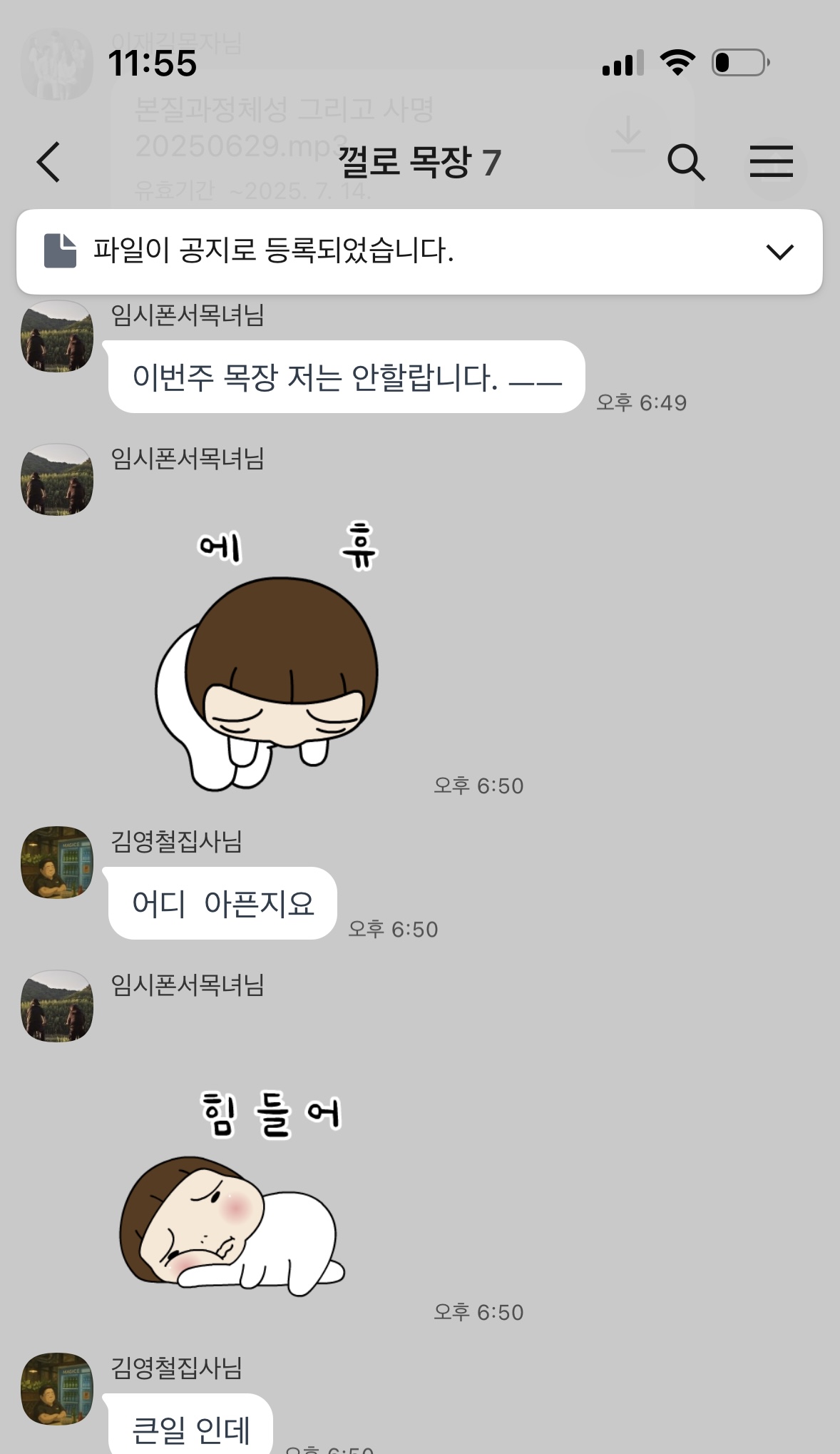Go back from the 껄로 목장 chat

tap(48, 163)
